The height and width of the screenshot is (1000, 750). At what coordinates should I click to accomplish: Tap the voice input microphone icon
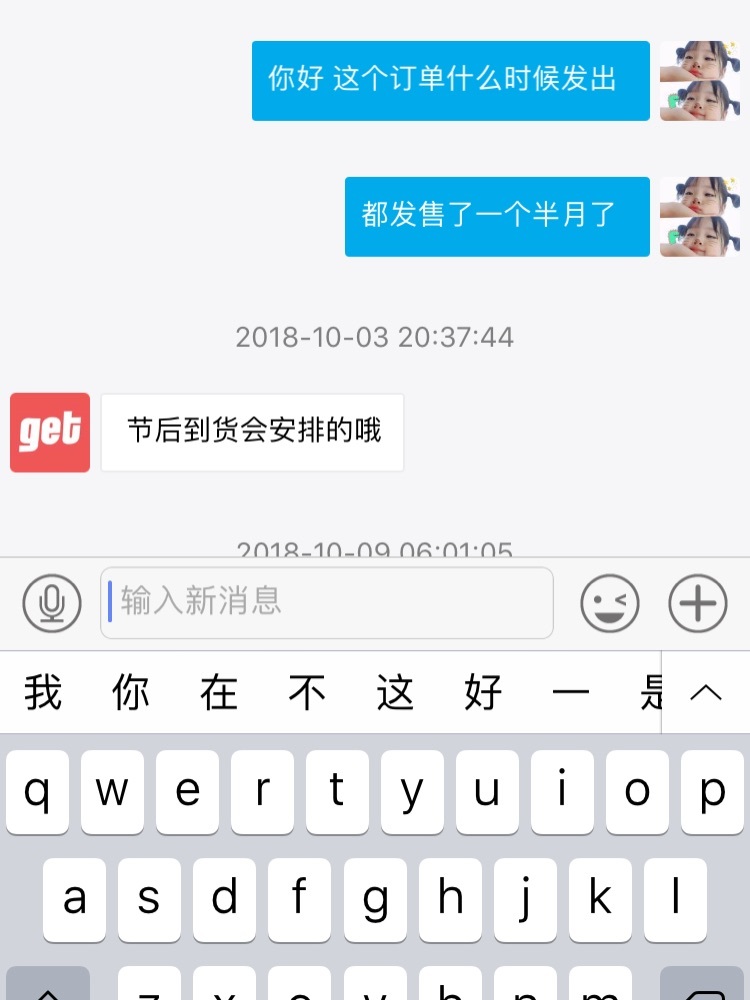51,603
